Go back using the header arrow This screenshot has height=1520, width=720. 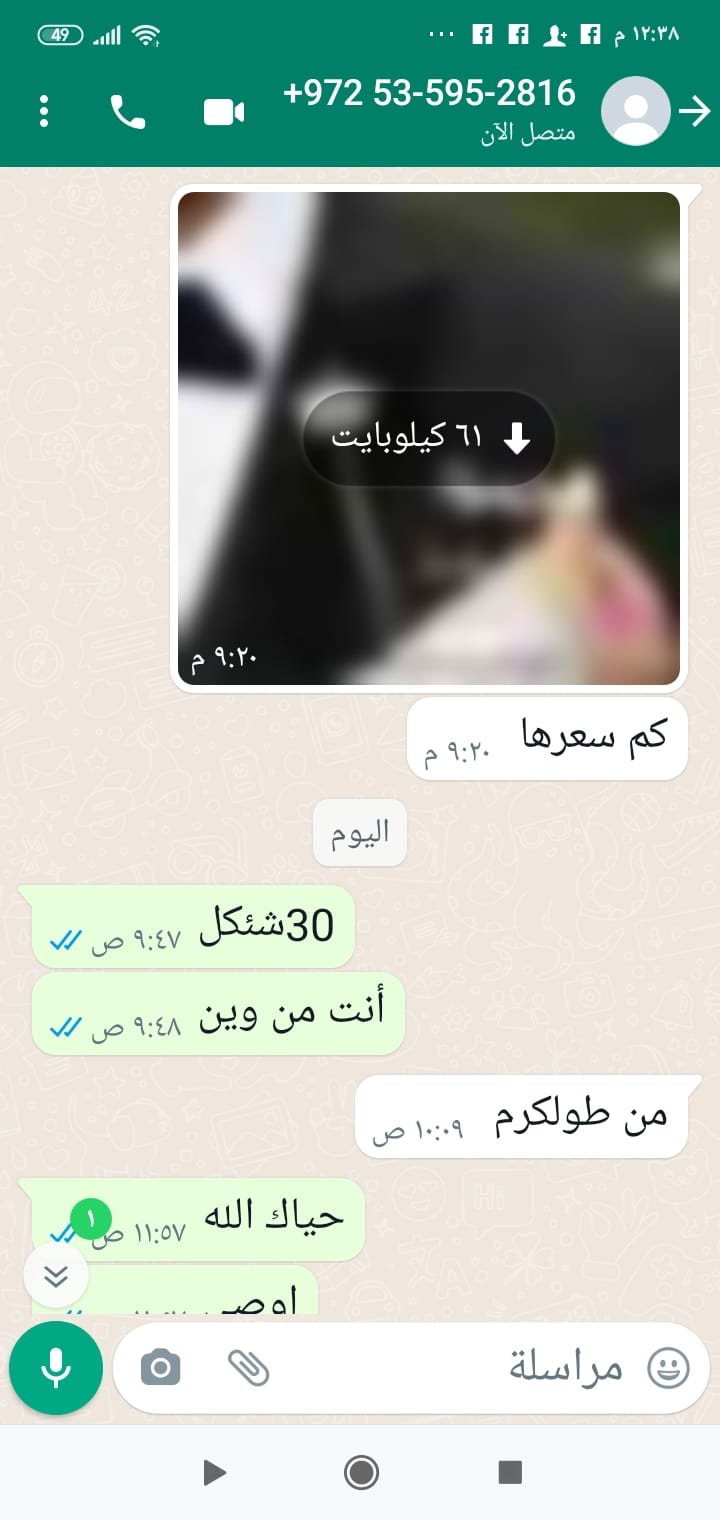[694, 112]
